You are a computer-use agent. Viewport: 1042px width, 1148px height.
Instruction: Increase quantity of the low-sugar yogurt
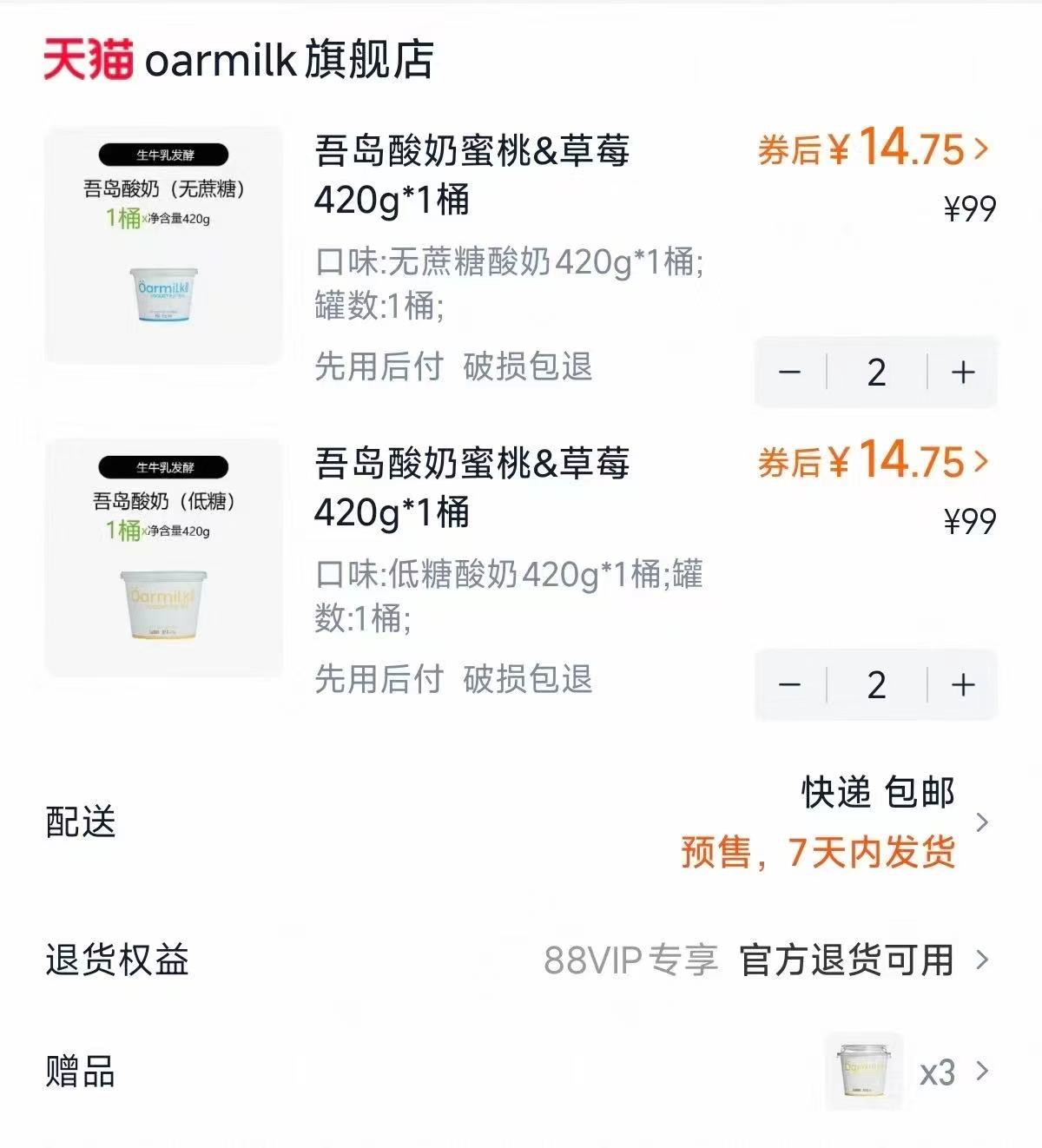tap(960, 685)
